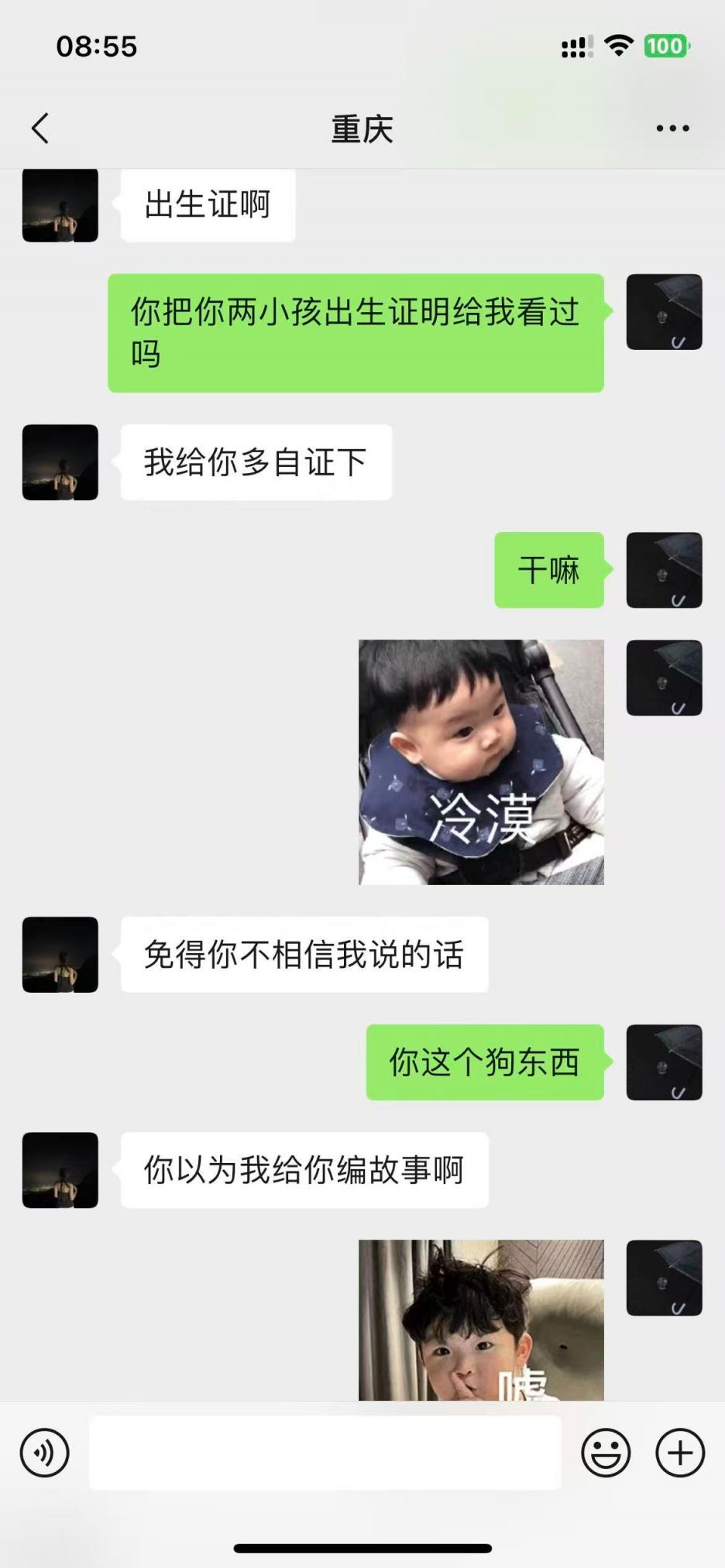Open the boy picking nose sticker
Screen dimensions: 725x1568
481,1319
